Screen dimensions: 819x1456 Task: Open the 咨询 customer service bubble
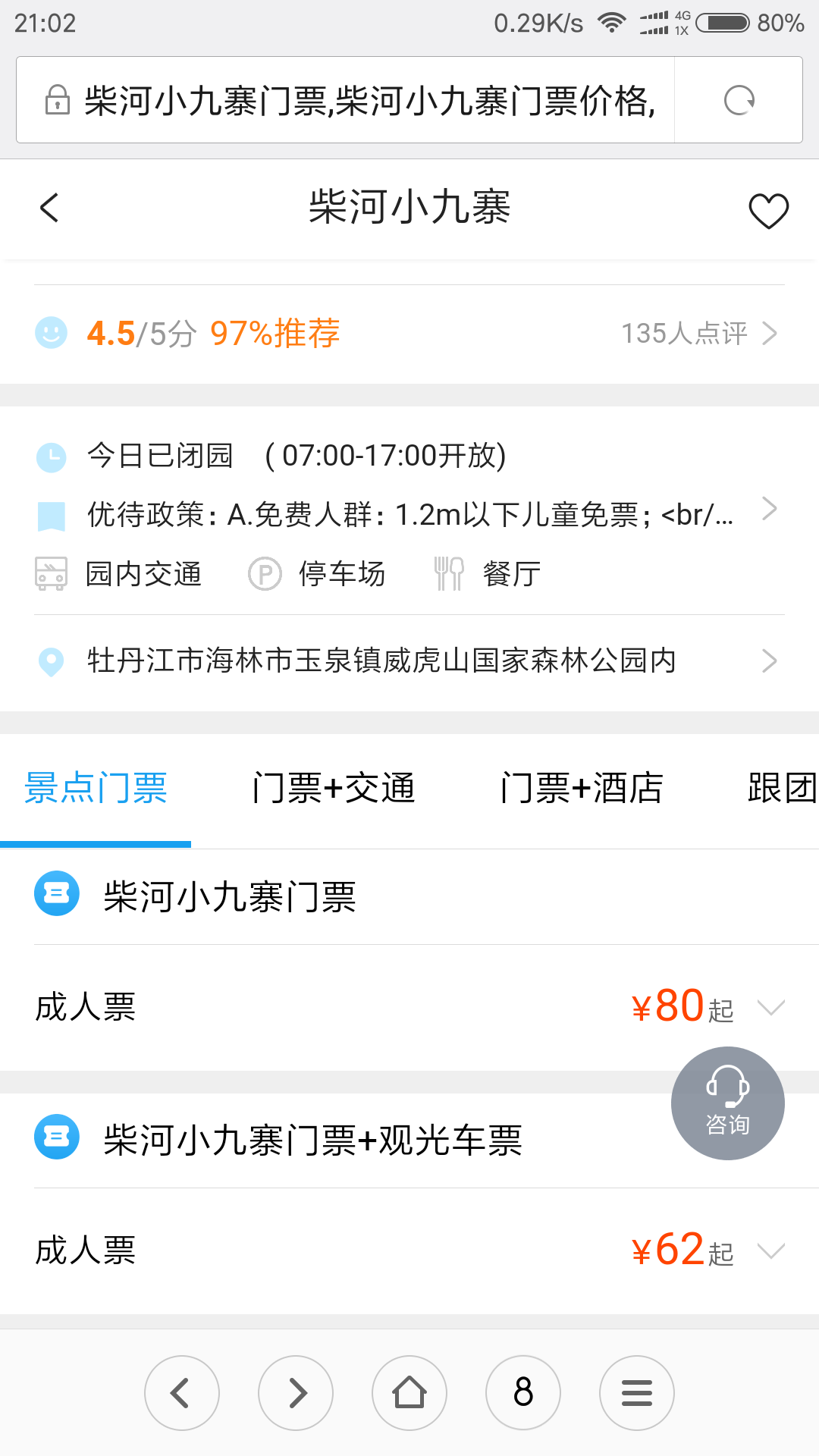point(728,1103)
